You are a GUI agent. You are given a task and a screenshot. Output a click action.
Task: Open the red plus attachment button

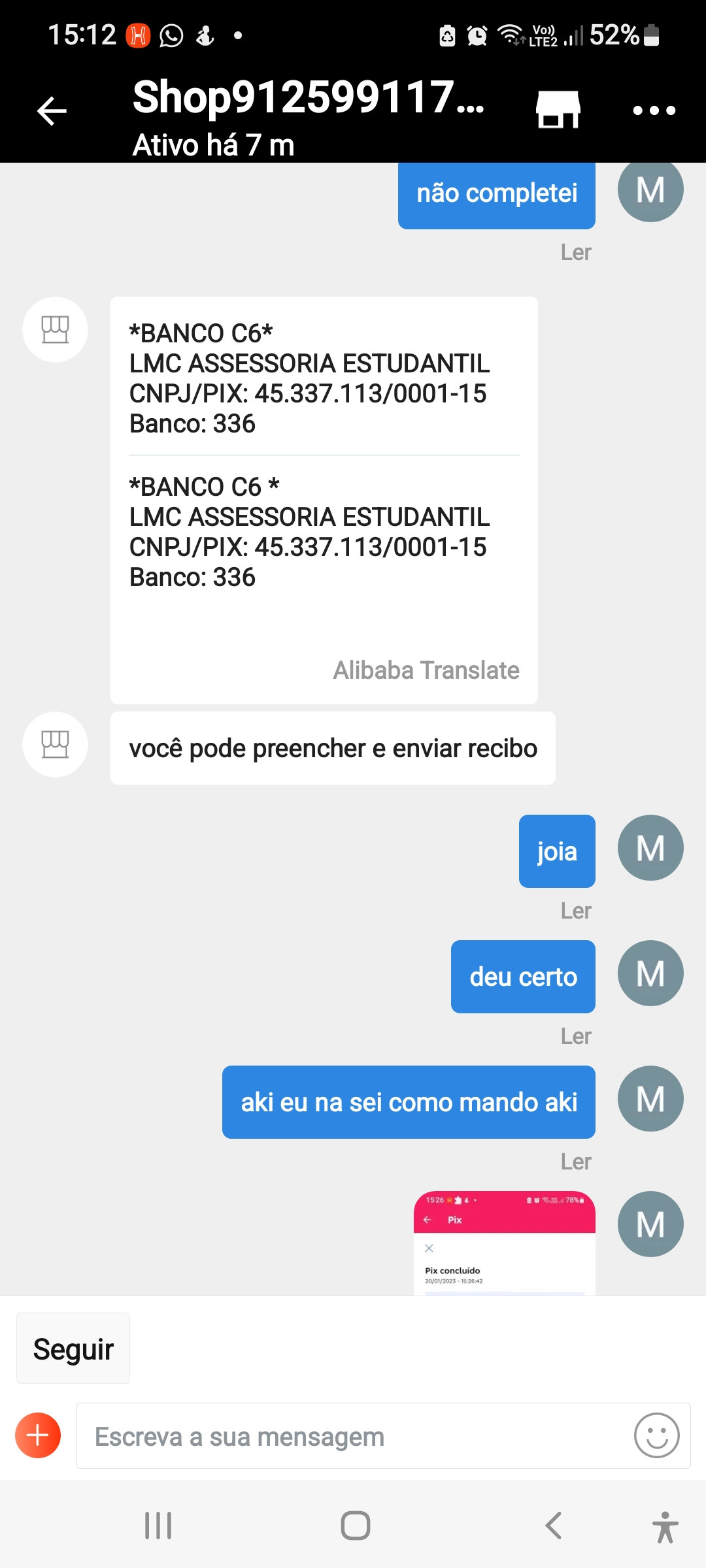point(38,1435)
